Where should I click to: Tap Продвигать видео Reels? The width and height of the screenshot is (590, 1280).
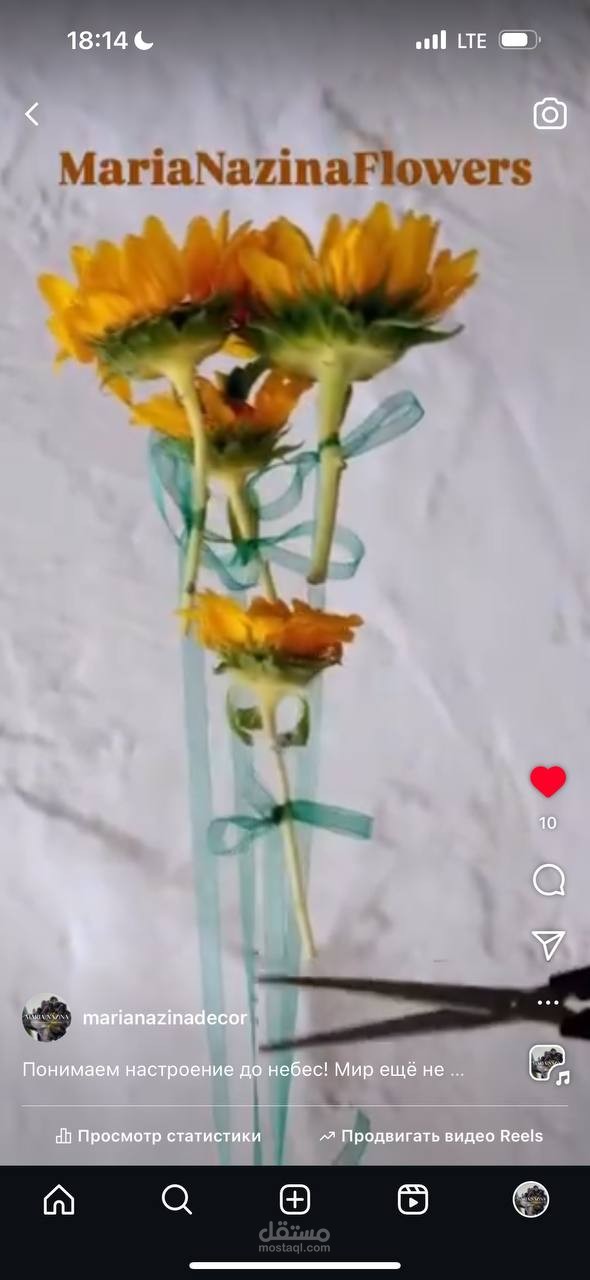[431, 1136]
